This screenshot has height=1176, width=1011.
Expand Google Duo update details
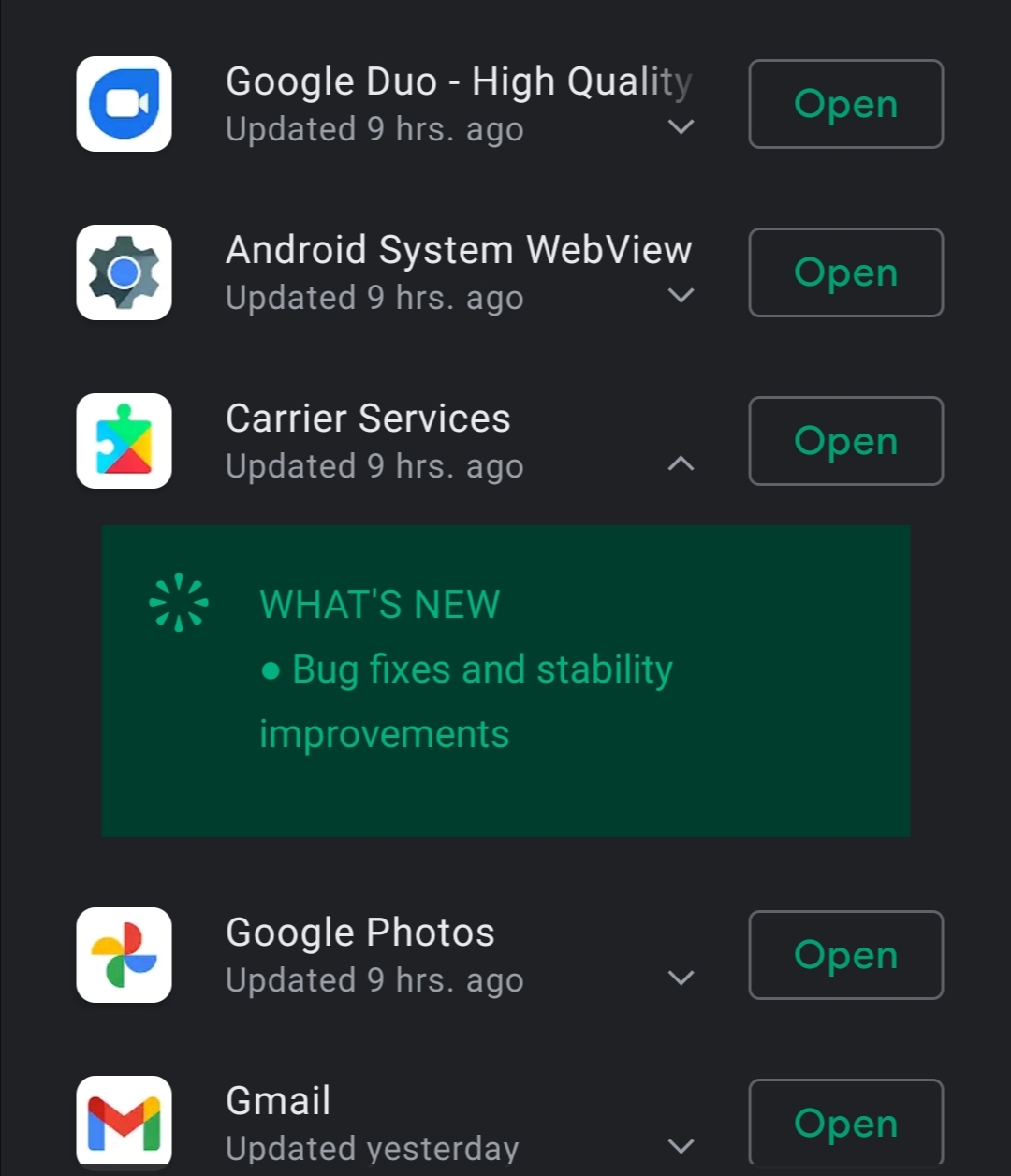(x=681, y=127)
